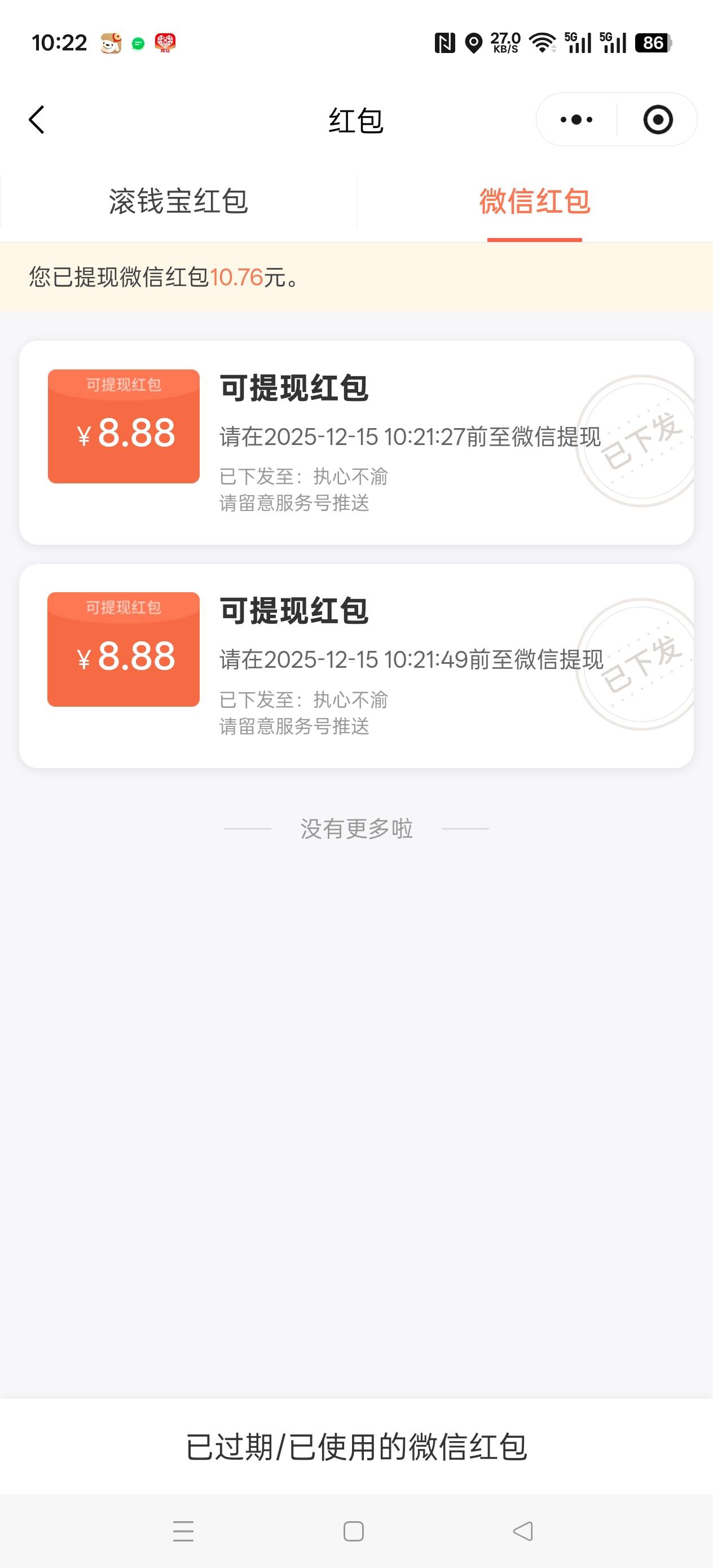
Task: Go back using the top-left arrow
Action: pos(37,120)
